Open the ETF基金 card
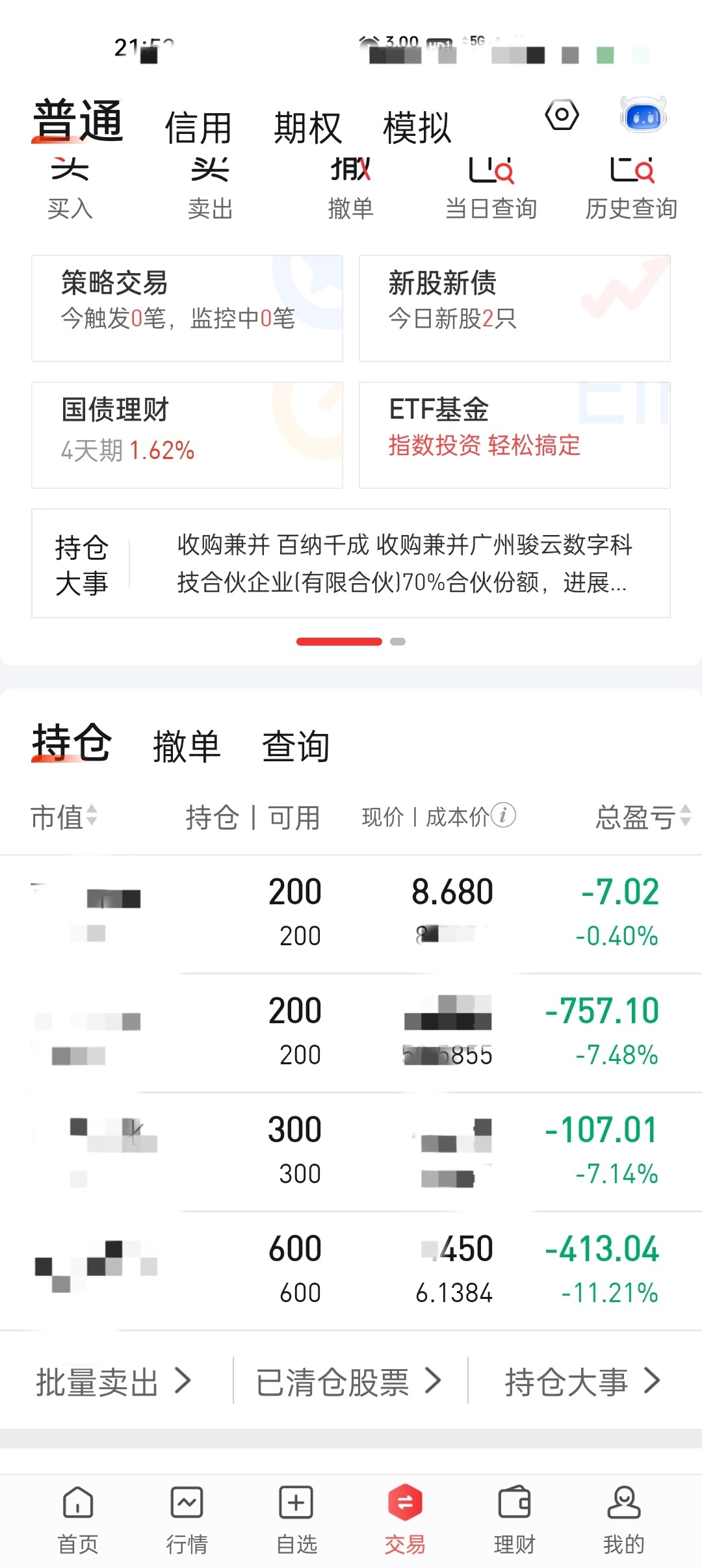702x1568 pixels. [514, 435]
